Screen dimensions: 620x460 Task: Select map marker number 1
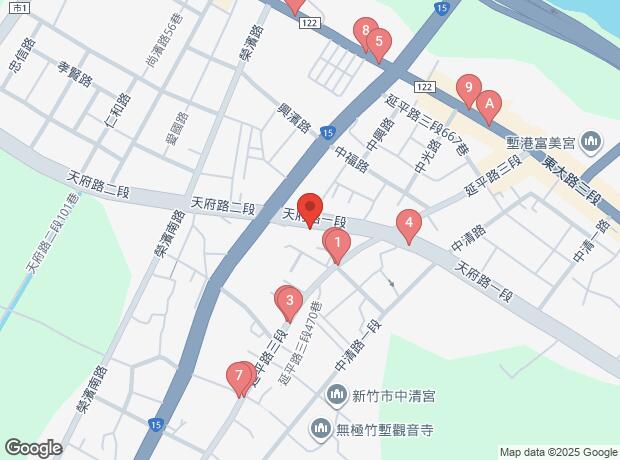[x=338, y=242]
